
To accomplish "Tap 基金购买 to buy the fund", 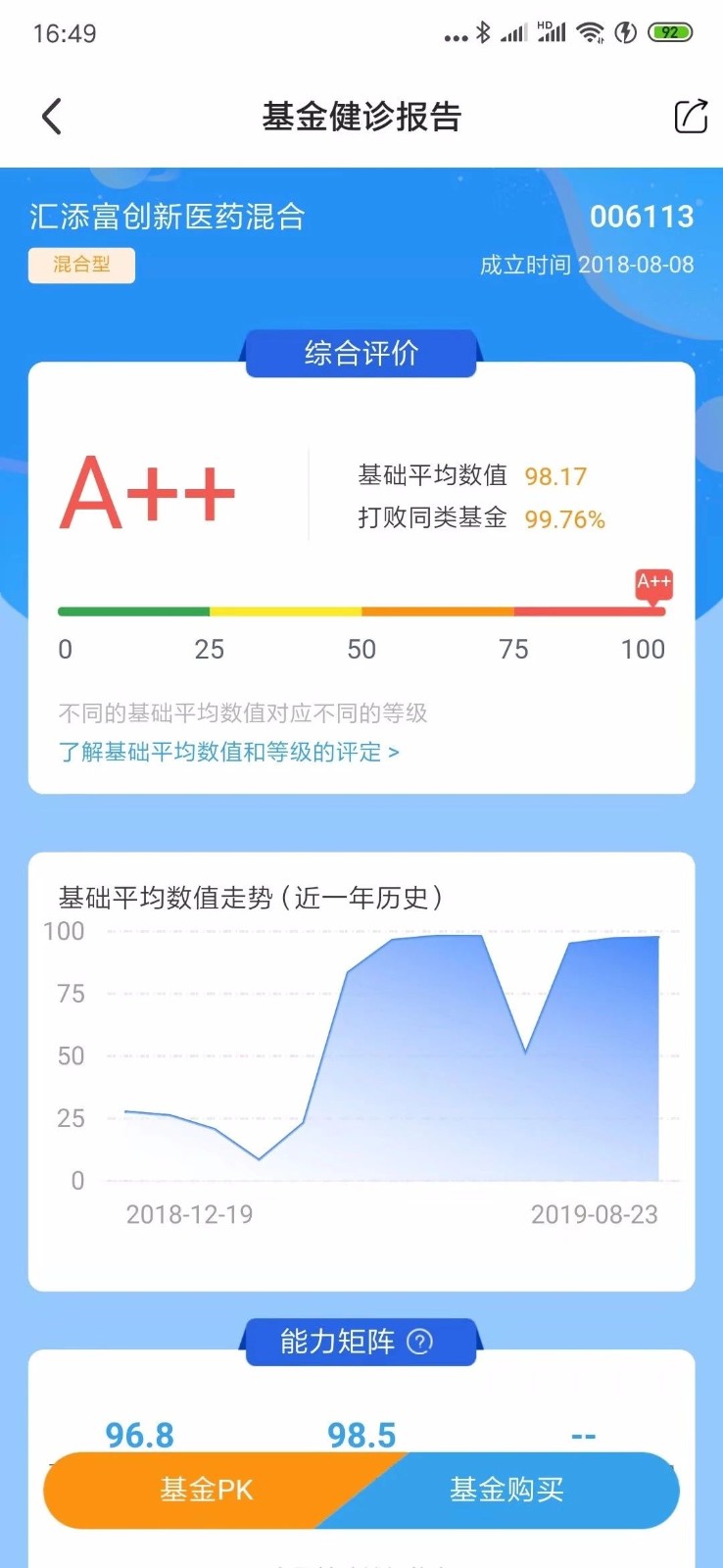I will tap(506, 1490).
